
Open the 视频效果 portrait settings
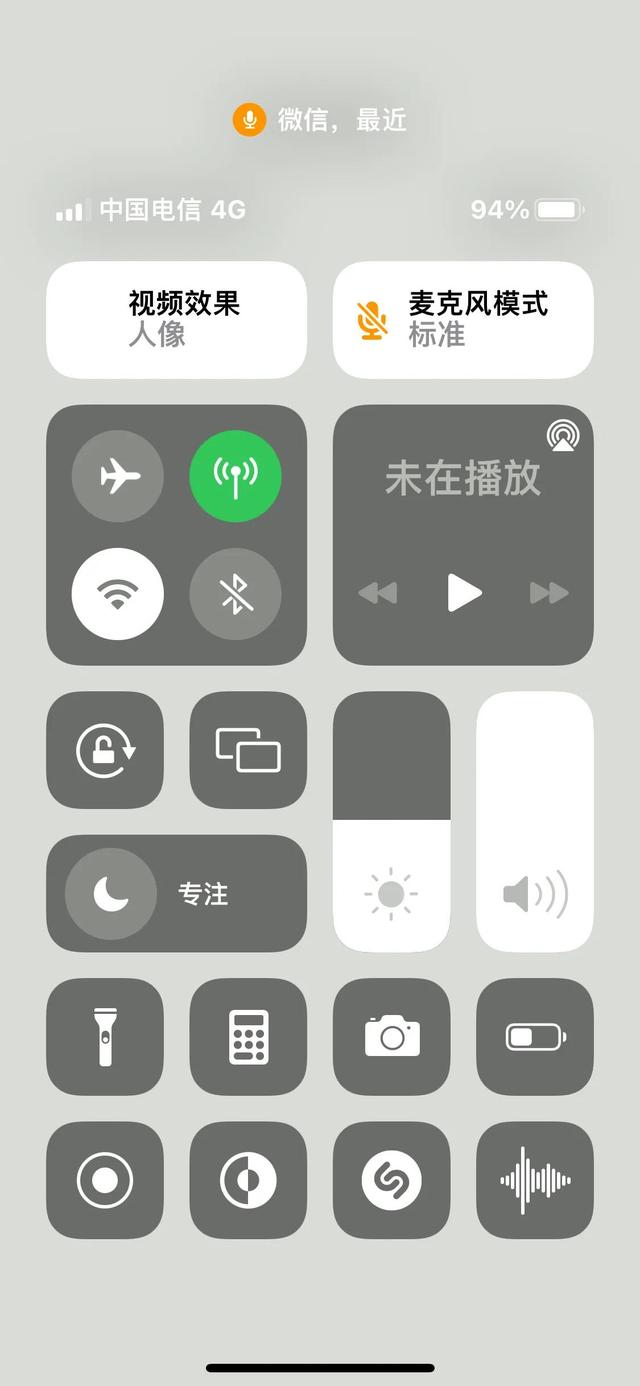point(176,320)
